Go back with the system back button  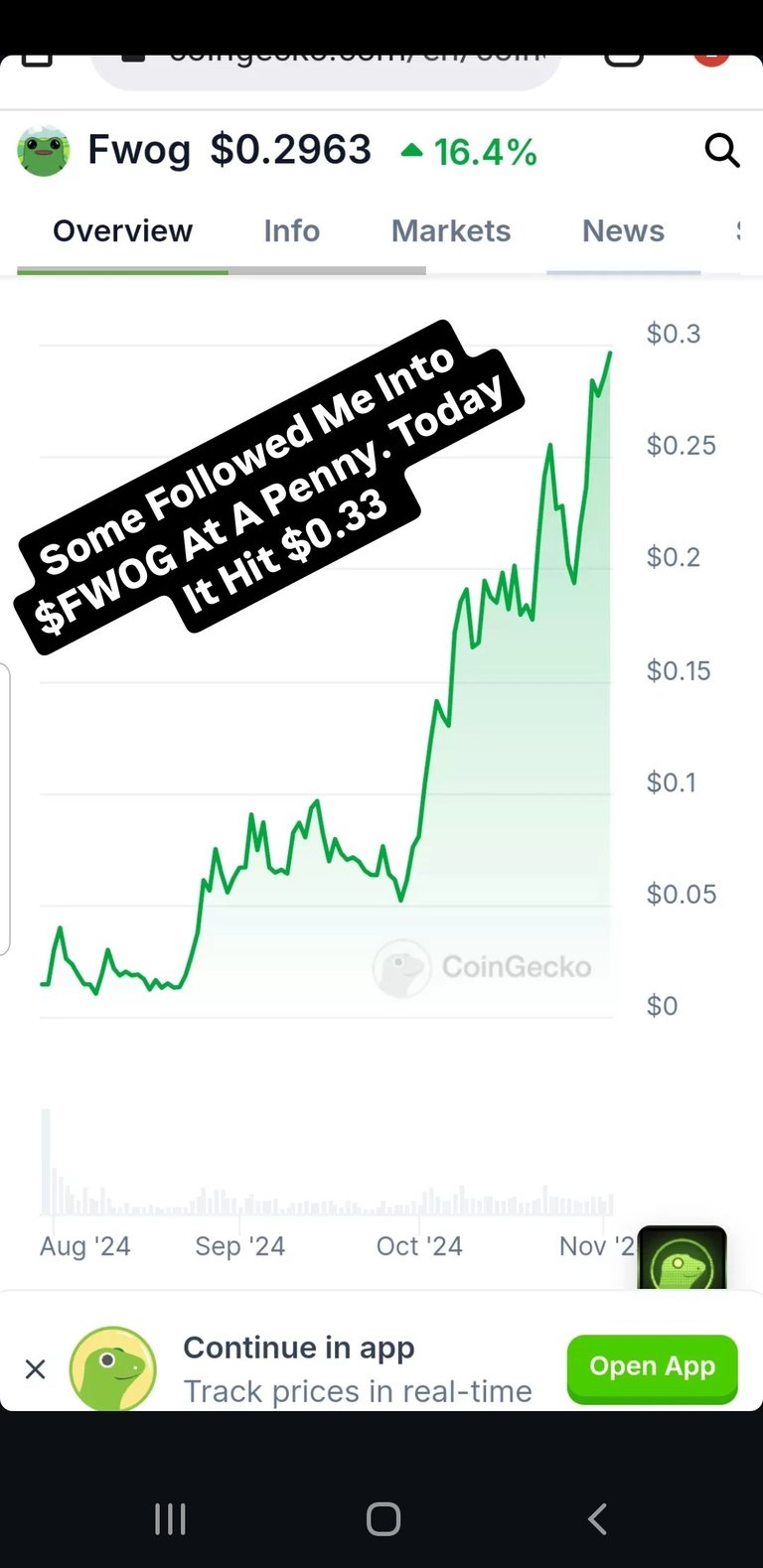(597, 1518)
